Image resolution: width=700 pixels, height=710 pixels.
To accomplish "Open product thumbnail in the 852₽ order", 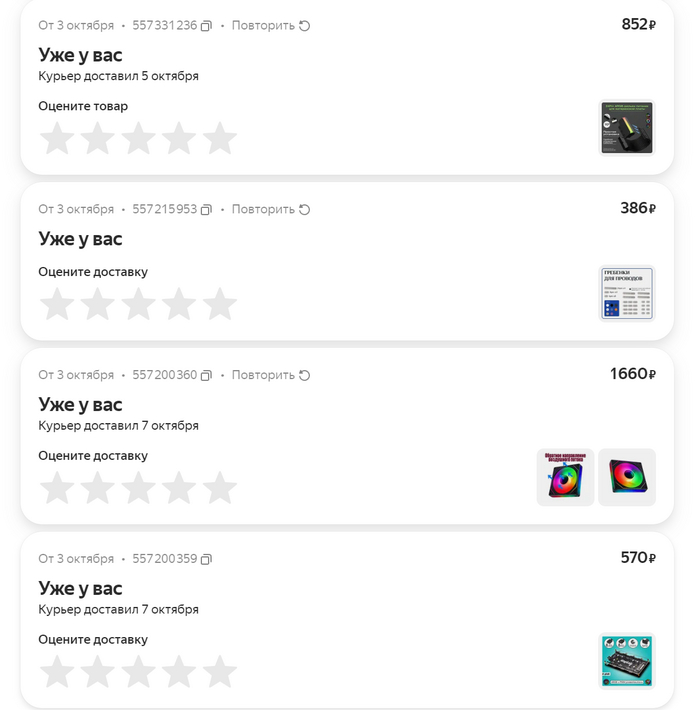I will coord(627,128).
